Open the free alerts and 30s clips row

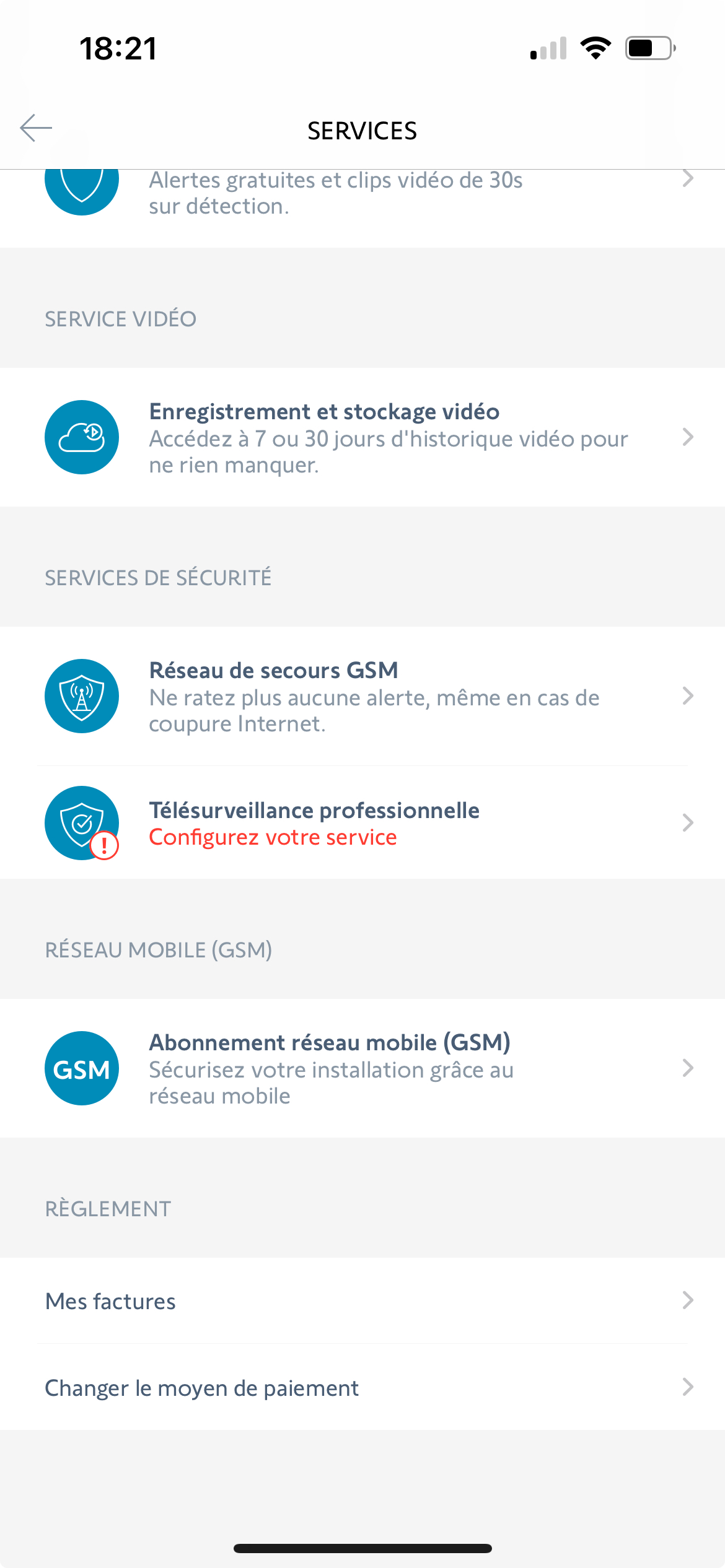click(362, 208)
